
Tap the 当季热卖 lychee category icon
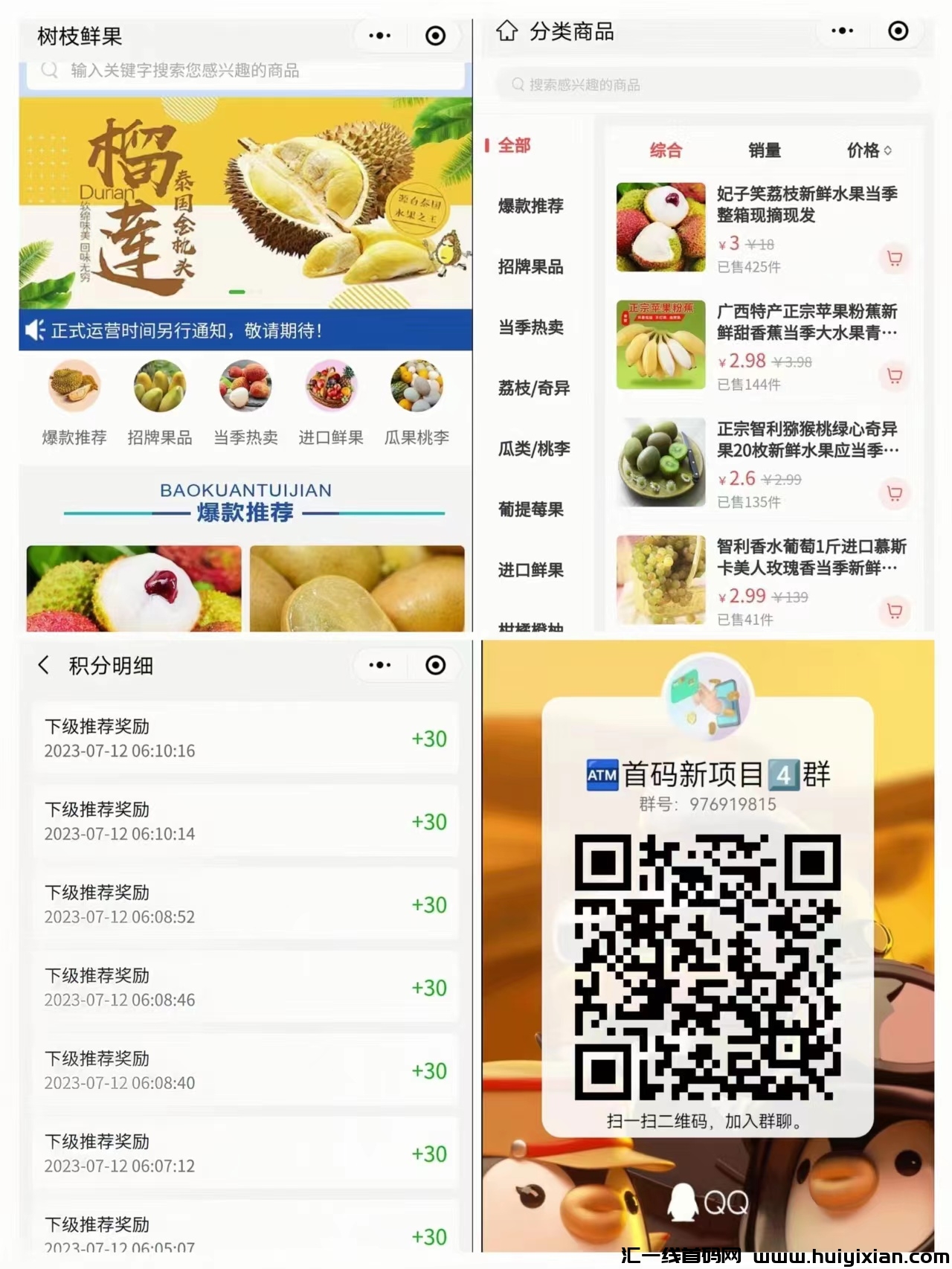click(245, 387)
